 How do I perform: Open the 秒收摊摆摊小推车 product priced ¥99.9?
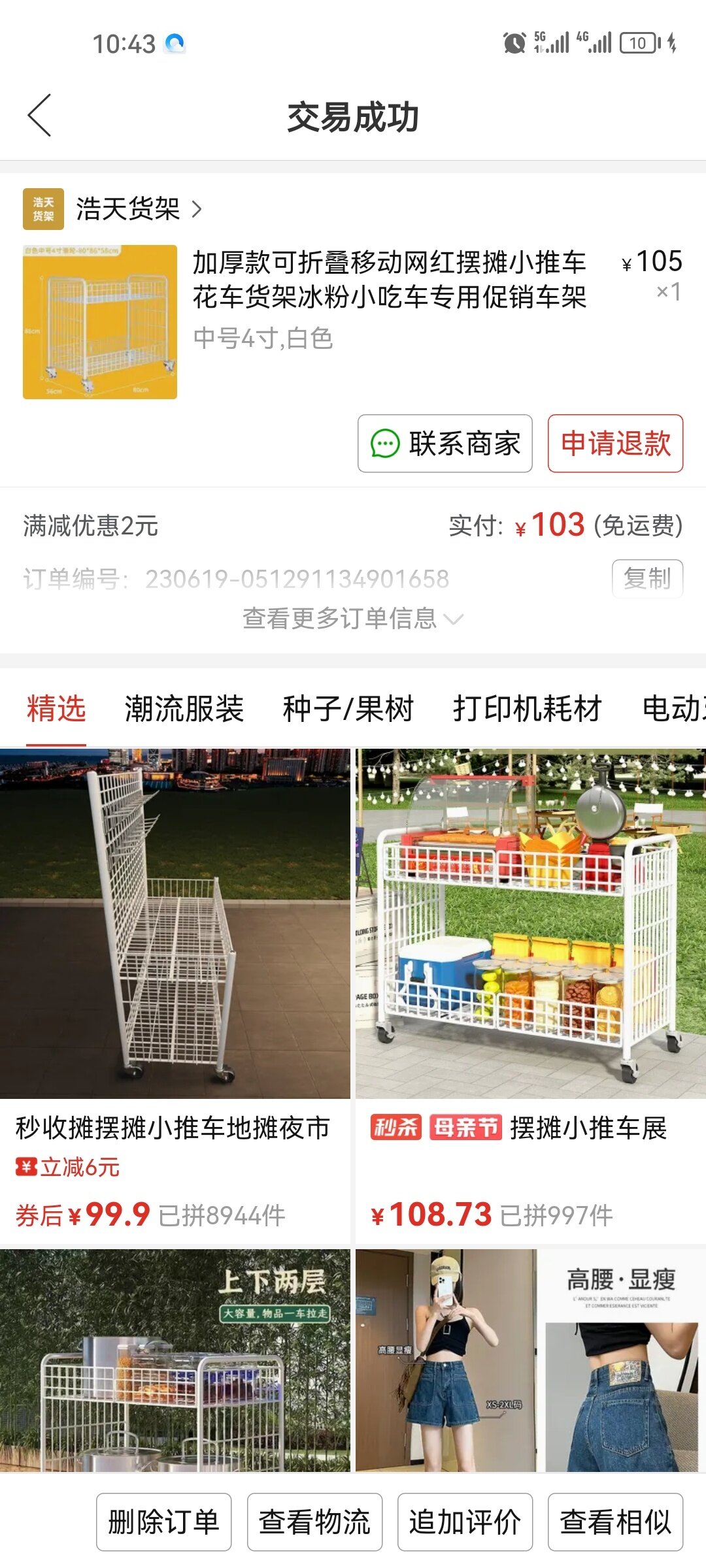175,980
